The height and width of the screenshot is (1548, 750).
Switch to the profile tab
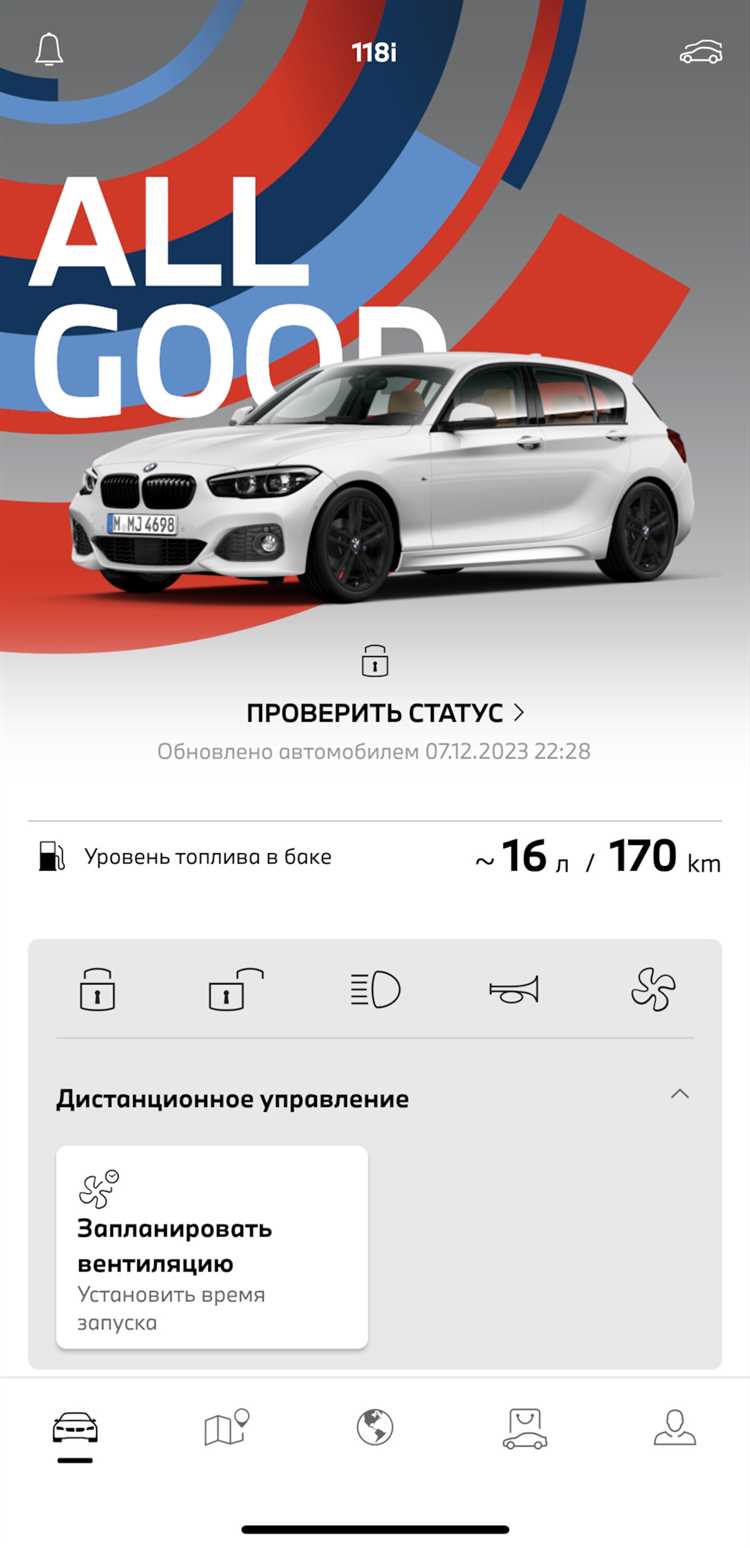(x=674, y=1428)
